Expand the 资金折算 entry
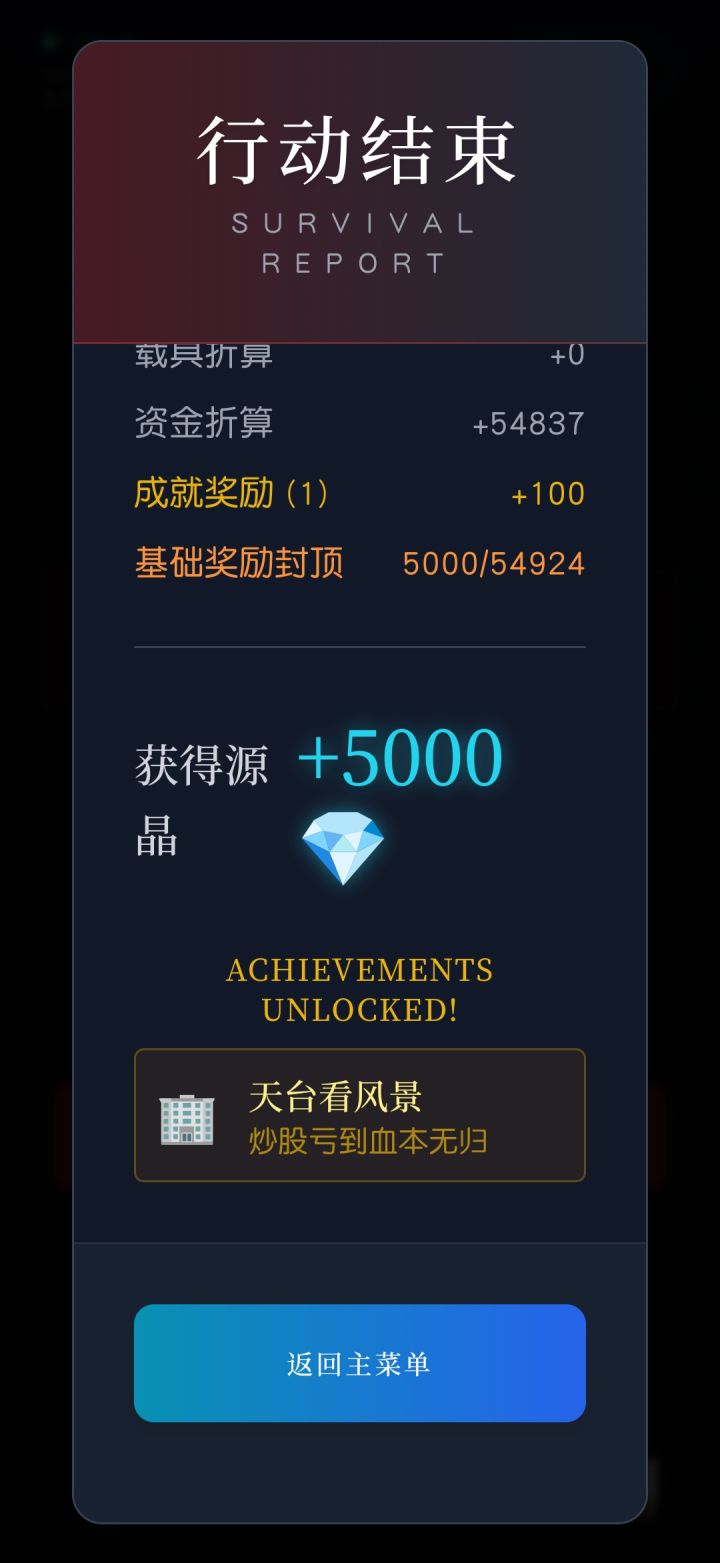Viewport: 720px width, 1563px height. 360,423
